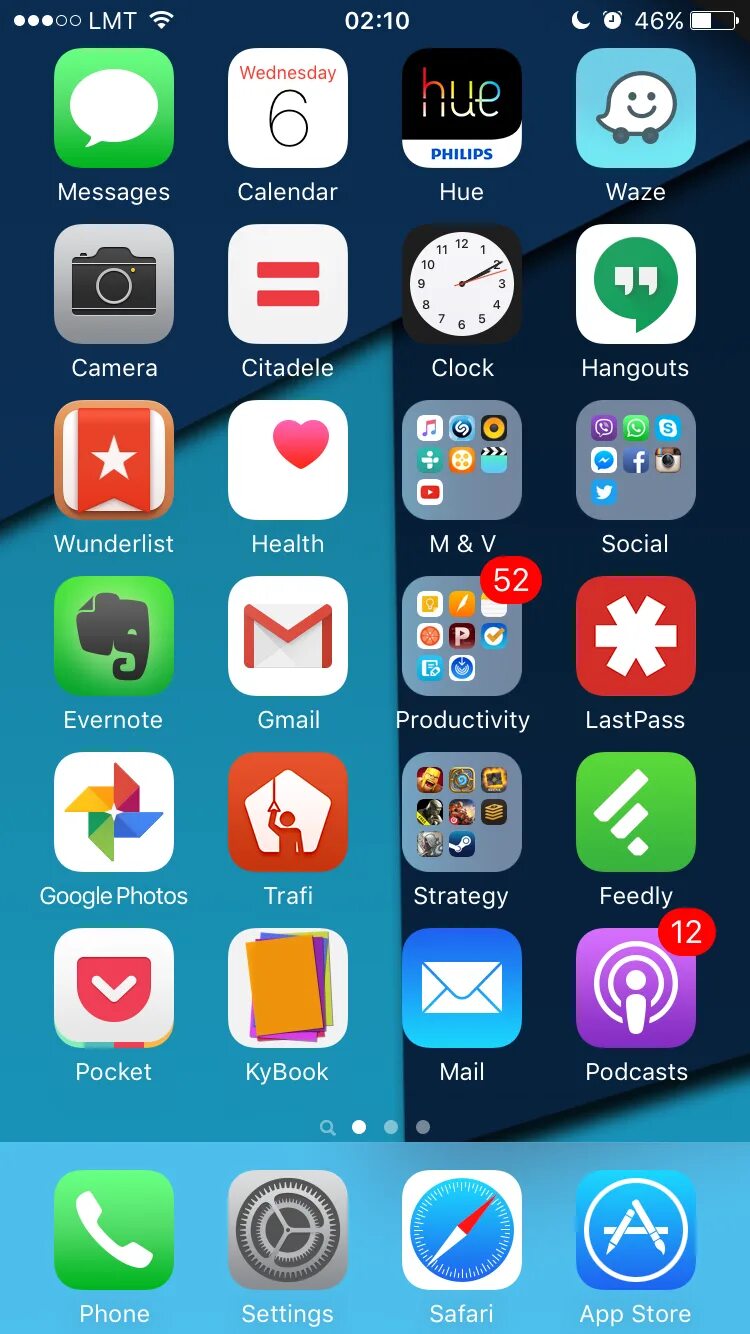750x1334 pixels.
Task: Open the Gmail app
Action: [288, 636]
